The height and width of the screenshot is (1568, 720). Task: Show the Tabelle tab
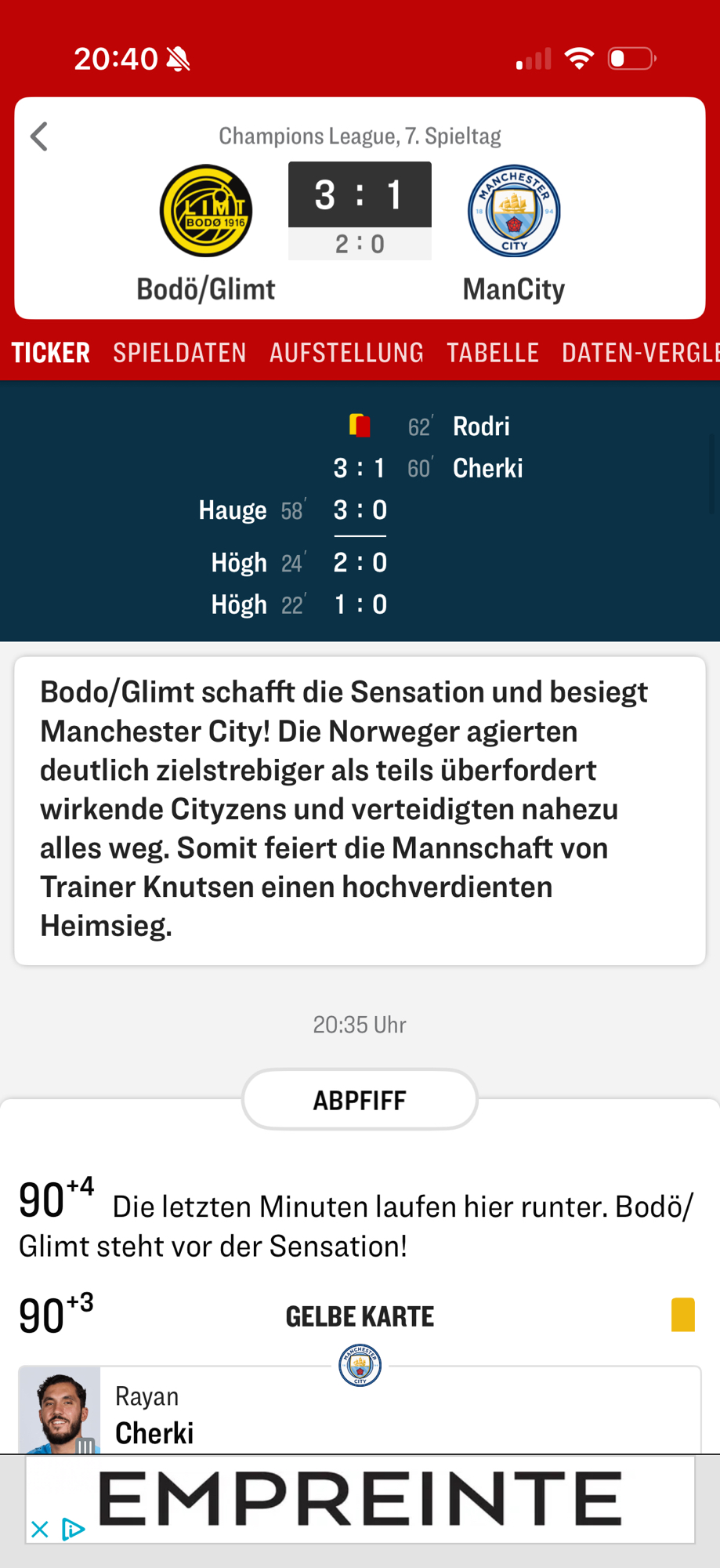(493, 353)
